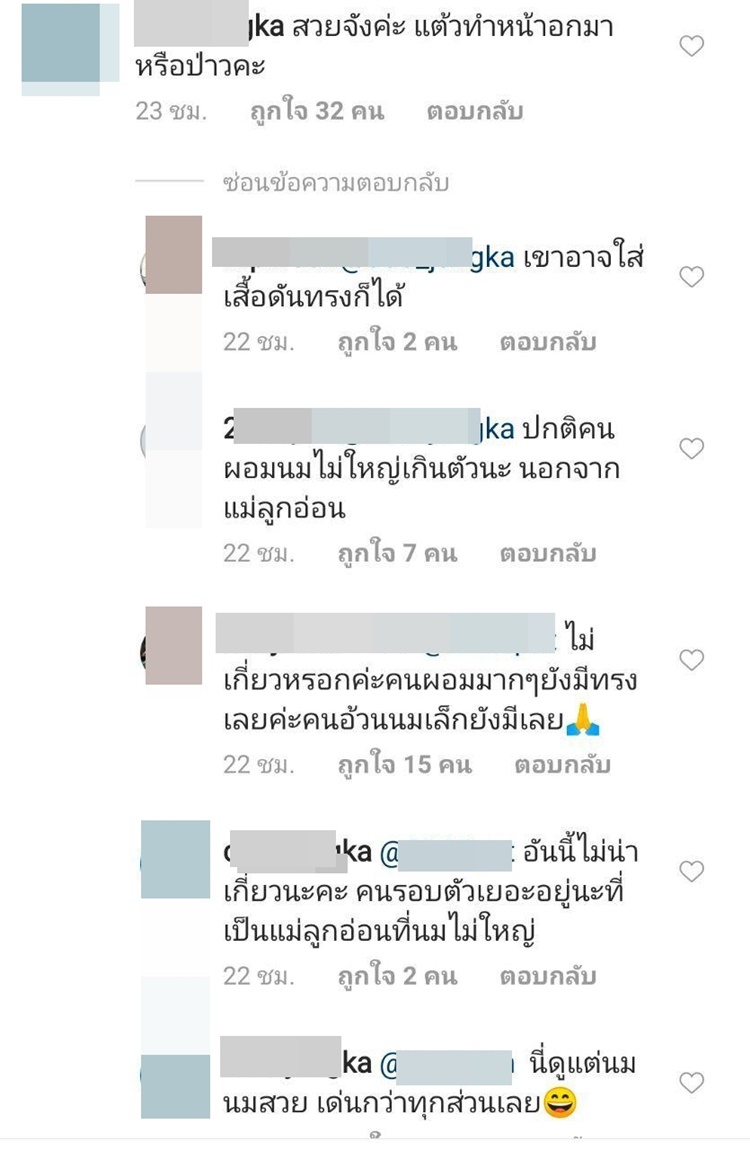This screenshot has height=1150, width=750.
Task: Tap ตอบกลับ on the top comment
Action: tap(474, 111)
